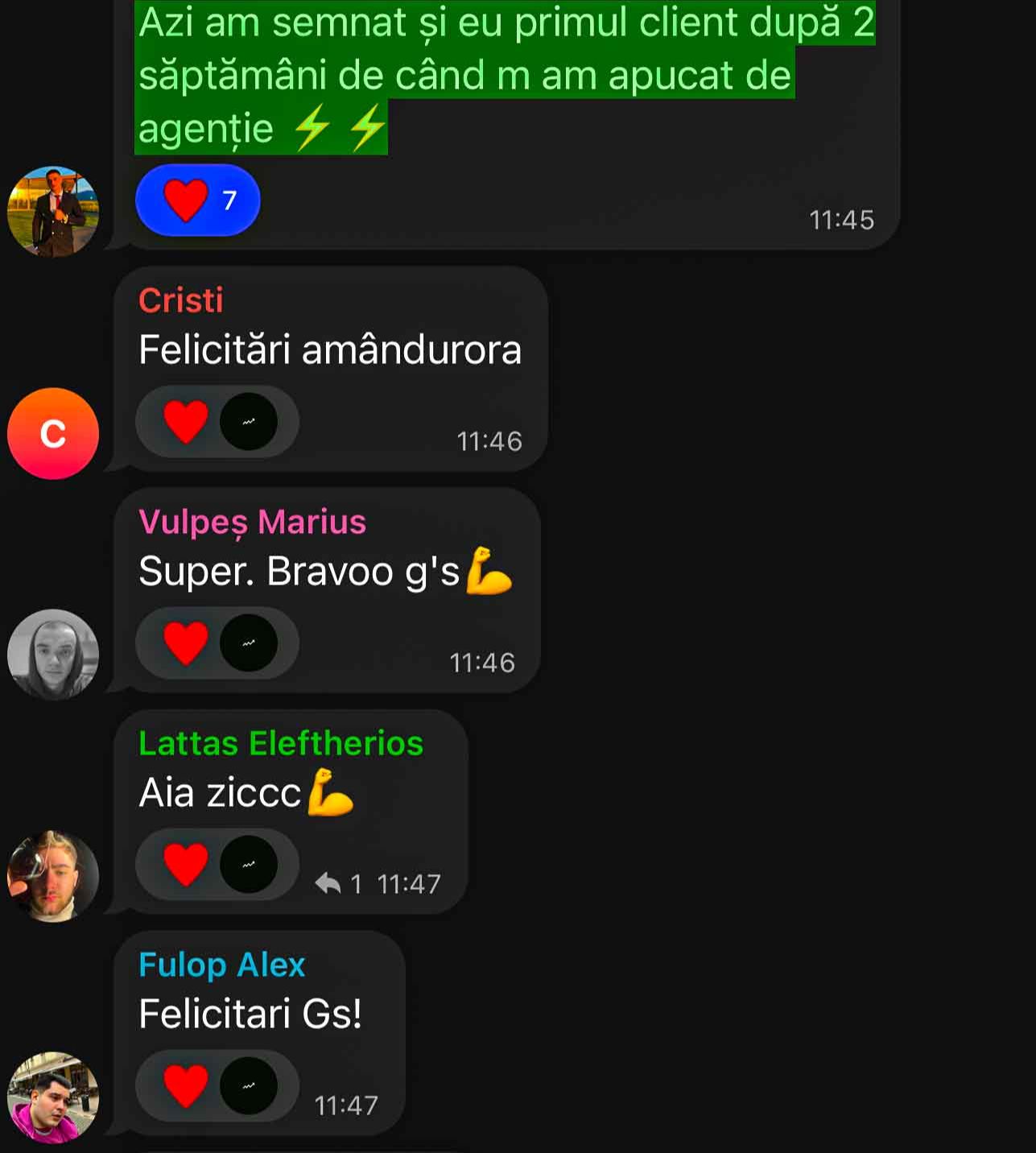View the 1 reply to "Aia ziccc"
The image size is (1036, 1153).
339,884
